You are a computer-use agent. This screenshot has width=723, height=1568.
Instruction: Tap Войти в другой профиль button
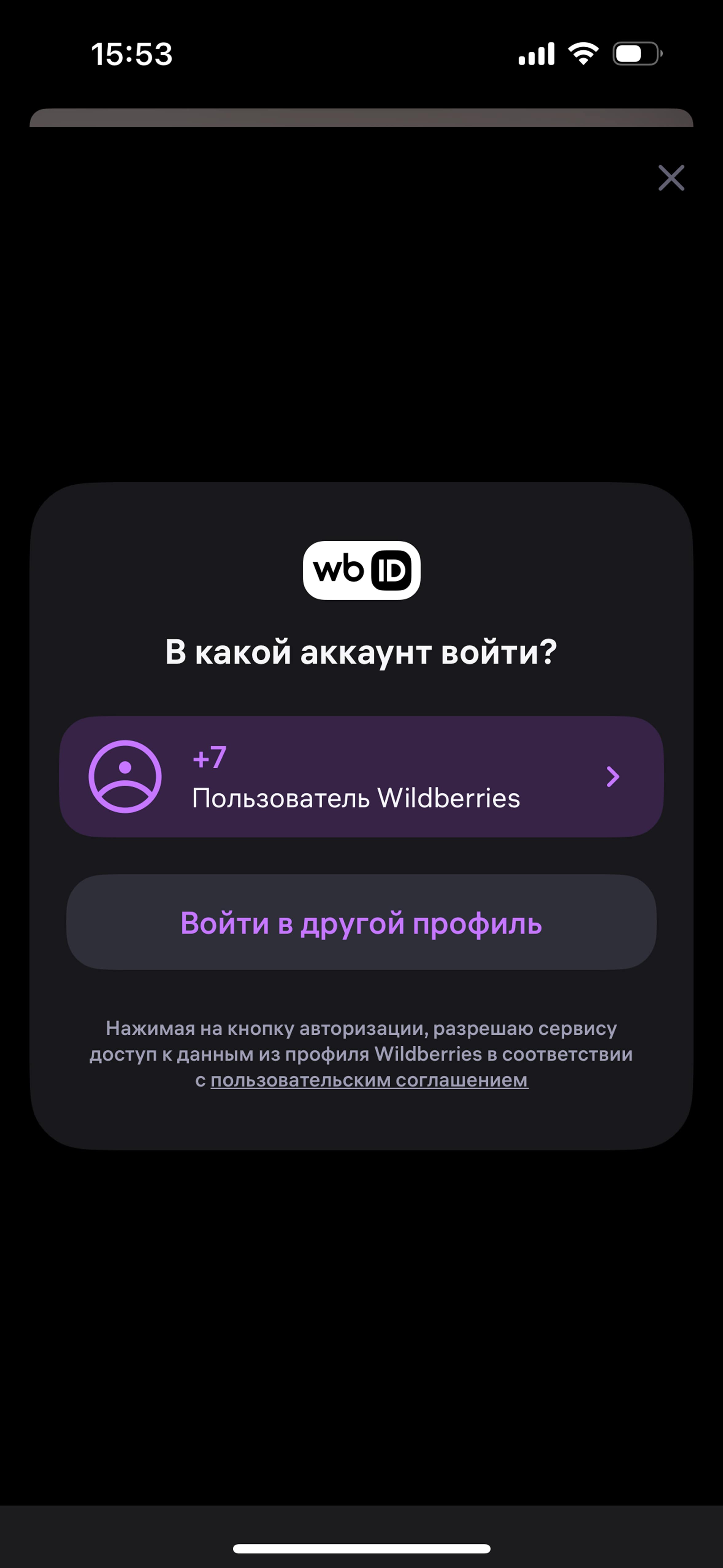pyautogui.click(x=361, y=922)
